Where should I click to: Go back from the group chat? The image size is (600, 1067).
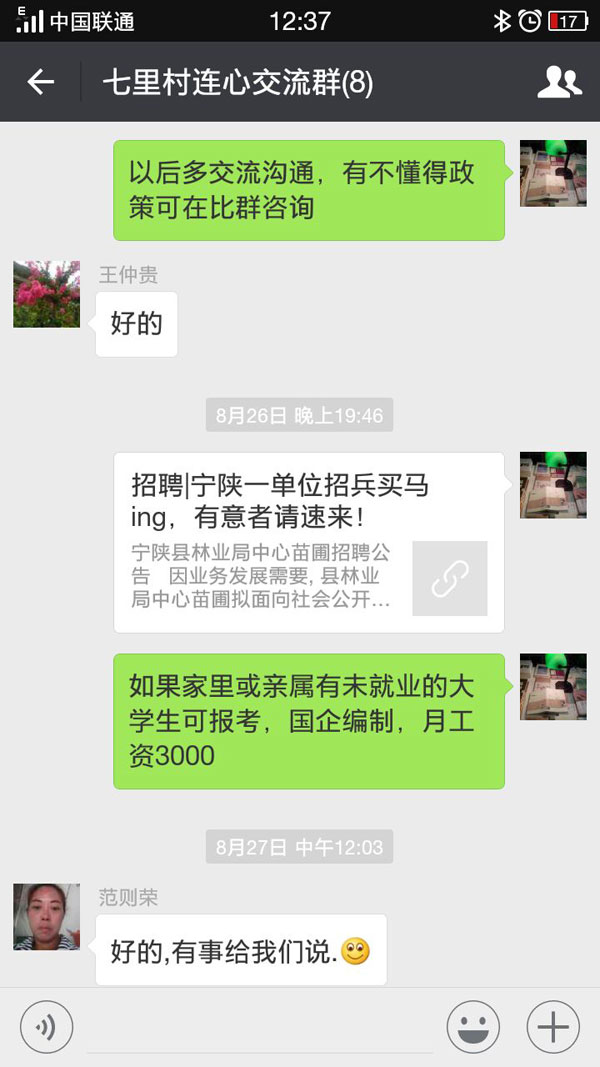(x=41, y=82)
